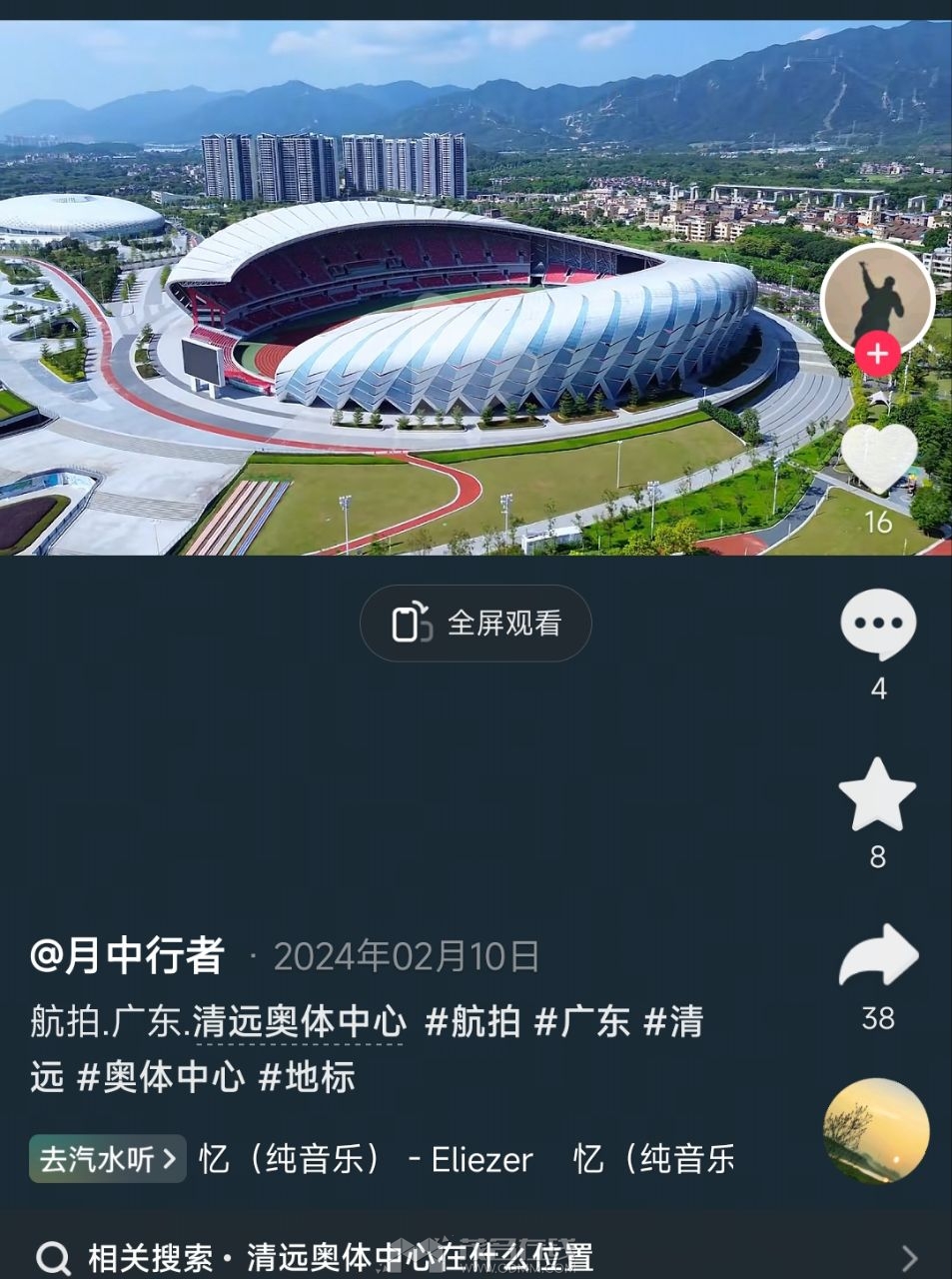
Task: Open the rotating music disc
Action: click(x=876, y=1131)
